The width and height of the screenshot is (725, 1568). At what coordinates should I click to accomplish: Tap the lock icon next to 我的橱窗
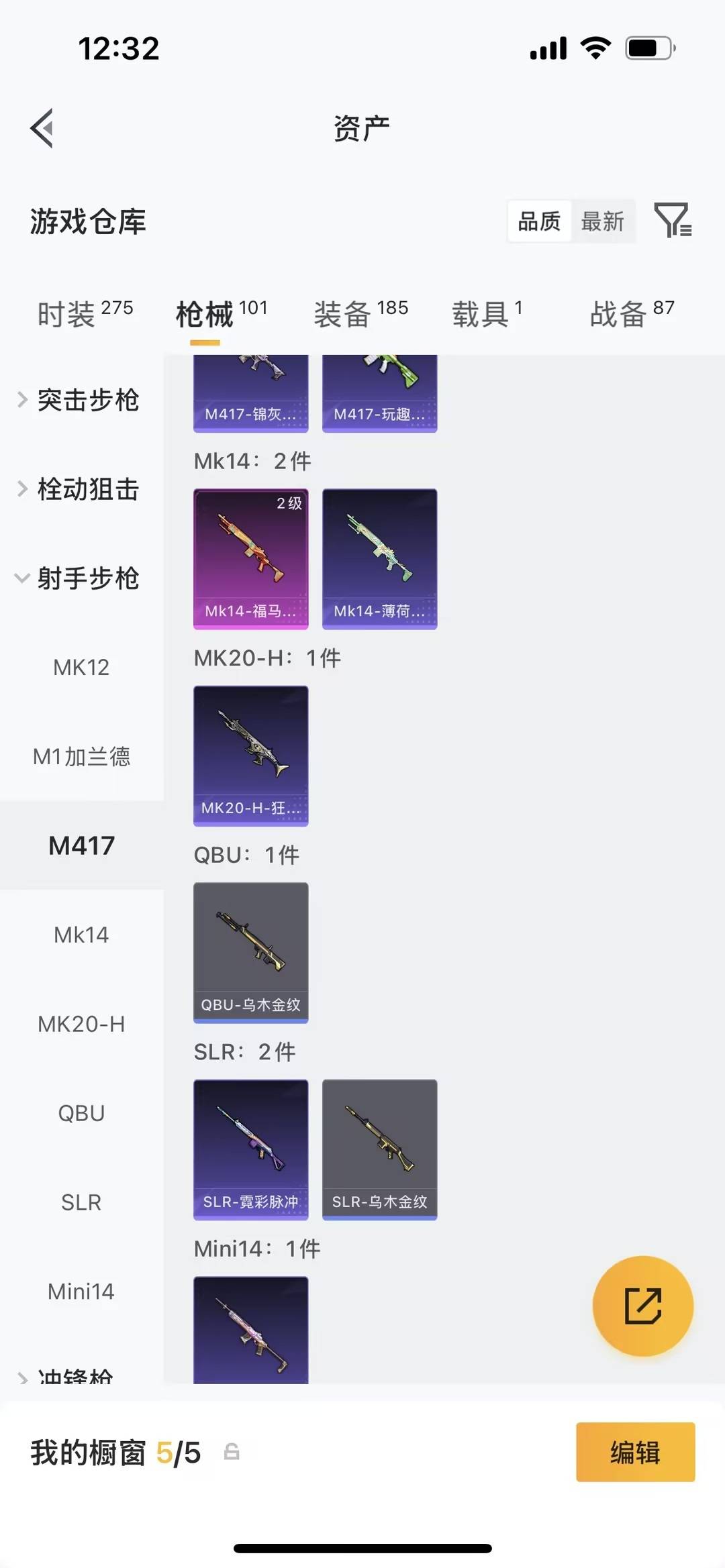click(232, 1453)
